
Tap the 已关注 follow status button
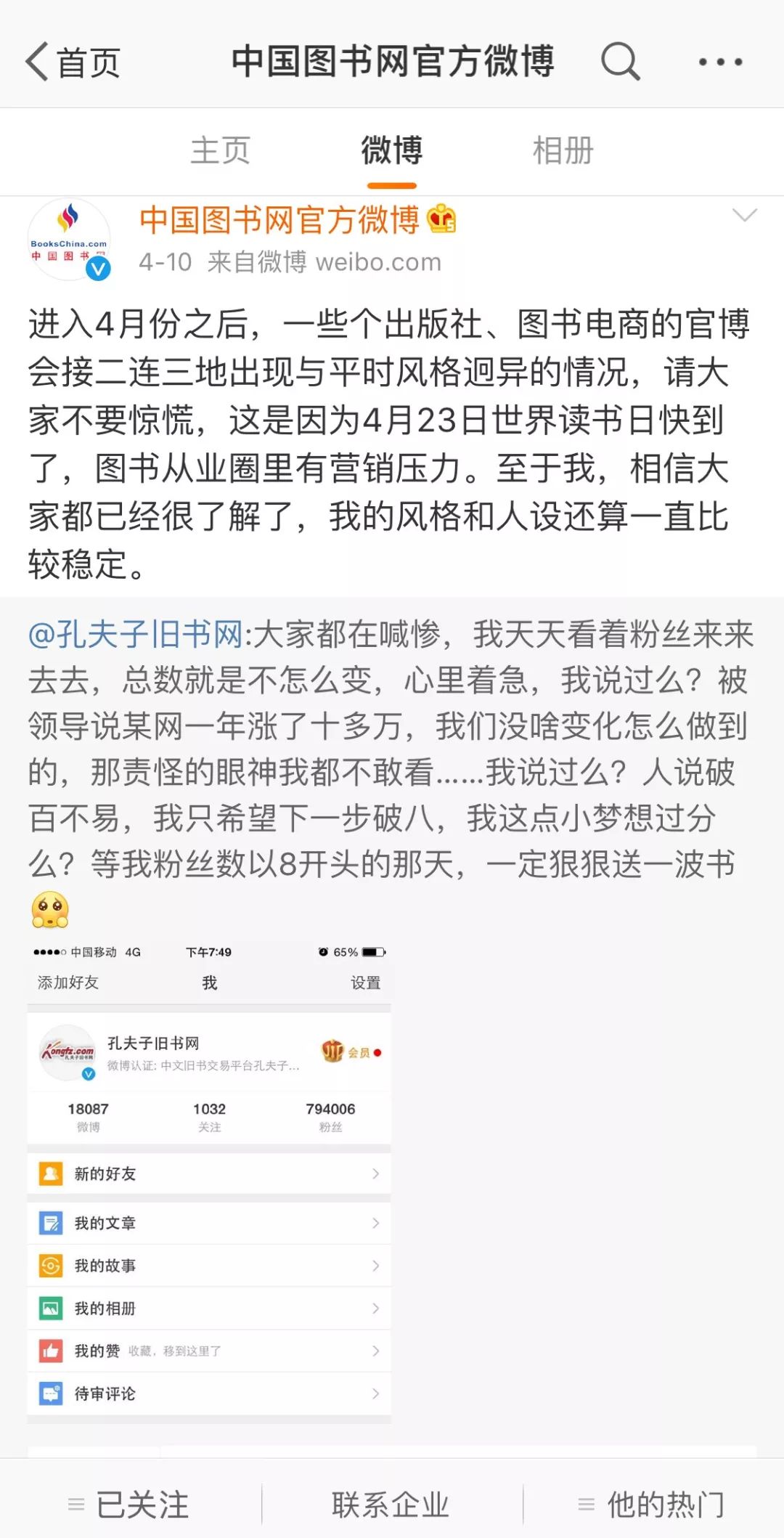129,1505
